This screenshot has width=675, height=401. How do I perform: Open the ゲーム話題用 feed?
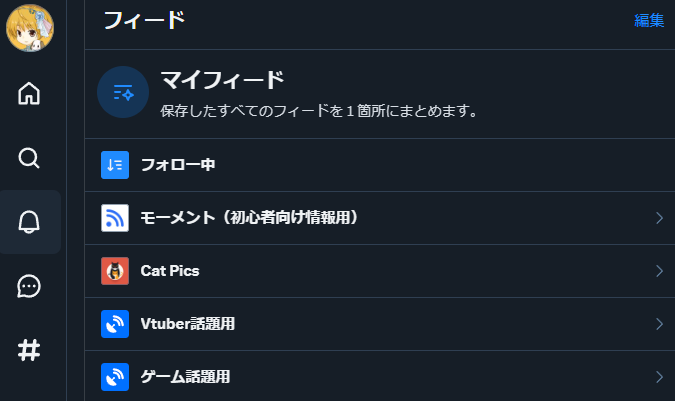[185, 377]
